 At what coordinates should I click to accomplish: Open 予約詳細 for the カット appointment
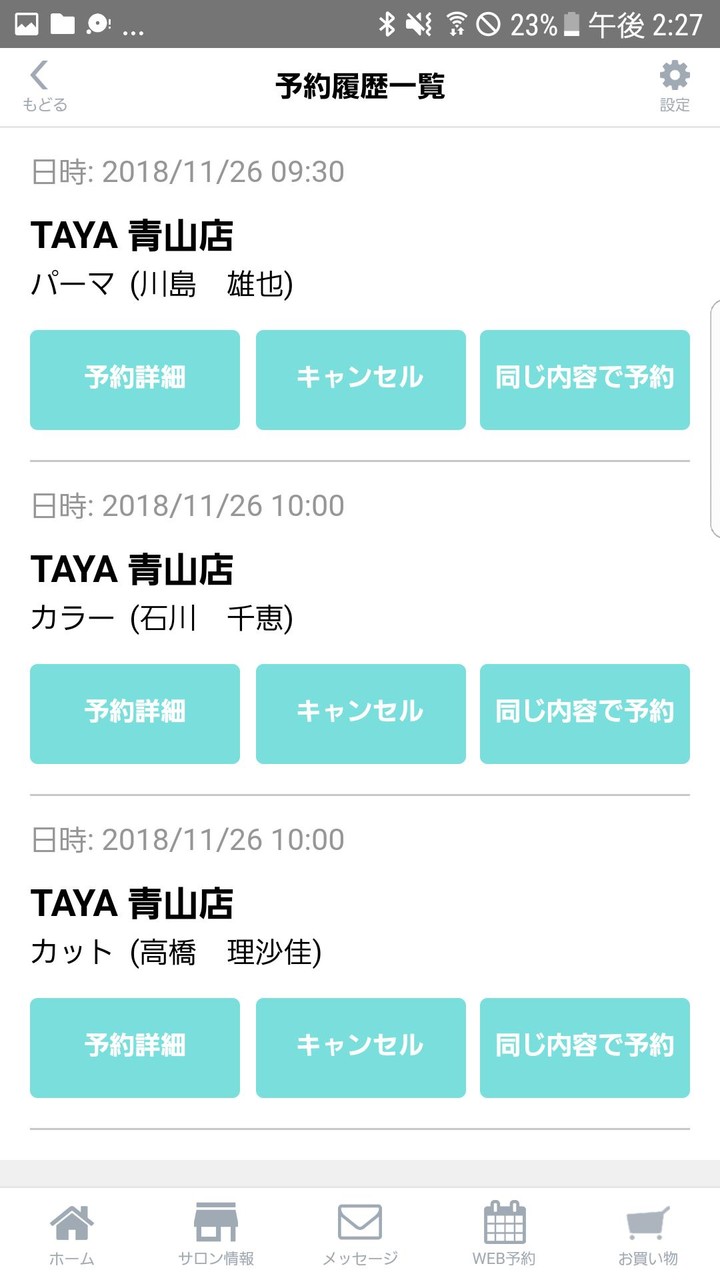pos(134,1047)
